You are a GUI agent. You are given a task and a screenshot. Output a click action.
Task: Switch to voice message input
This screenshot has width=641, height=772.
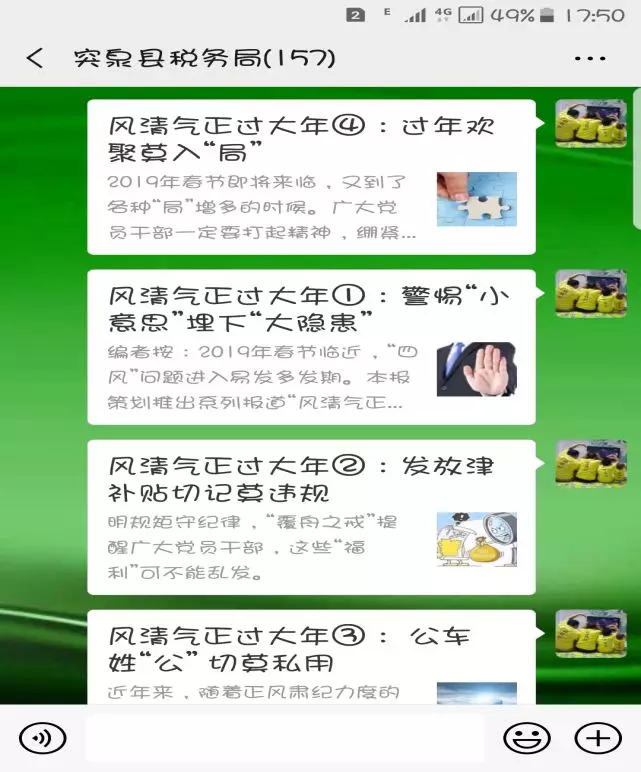(42, 739)
